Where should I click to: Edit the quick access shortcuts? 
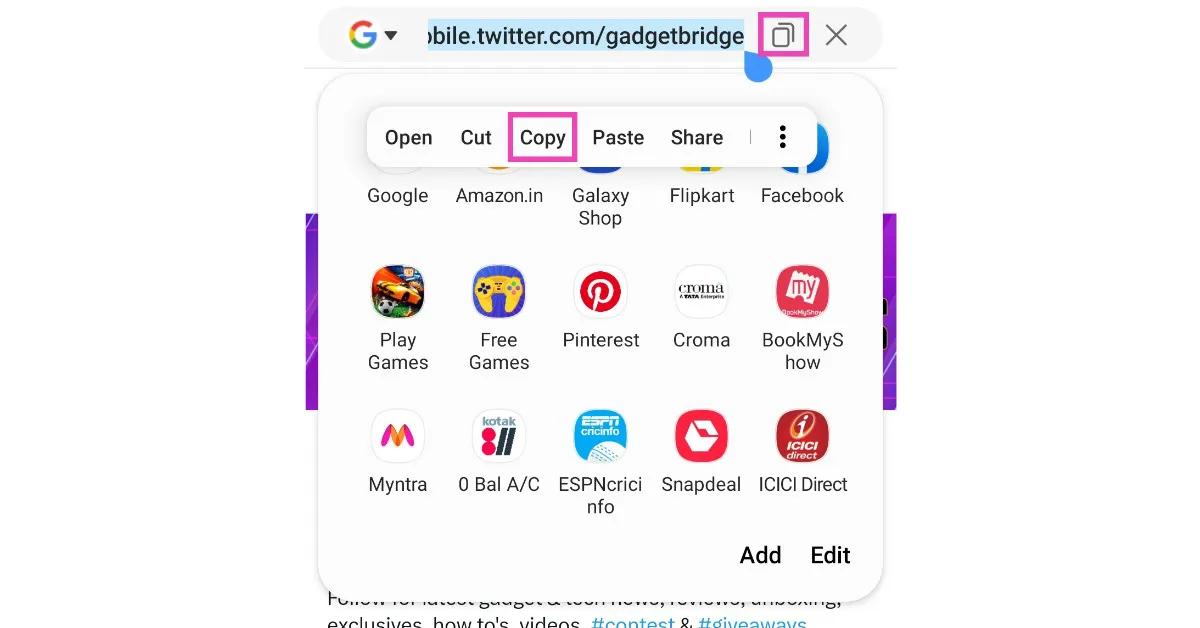point(830,555)
